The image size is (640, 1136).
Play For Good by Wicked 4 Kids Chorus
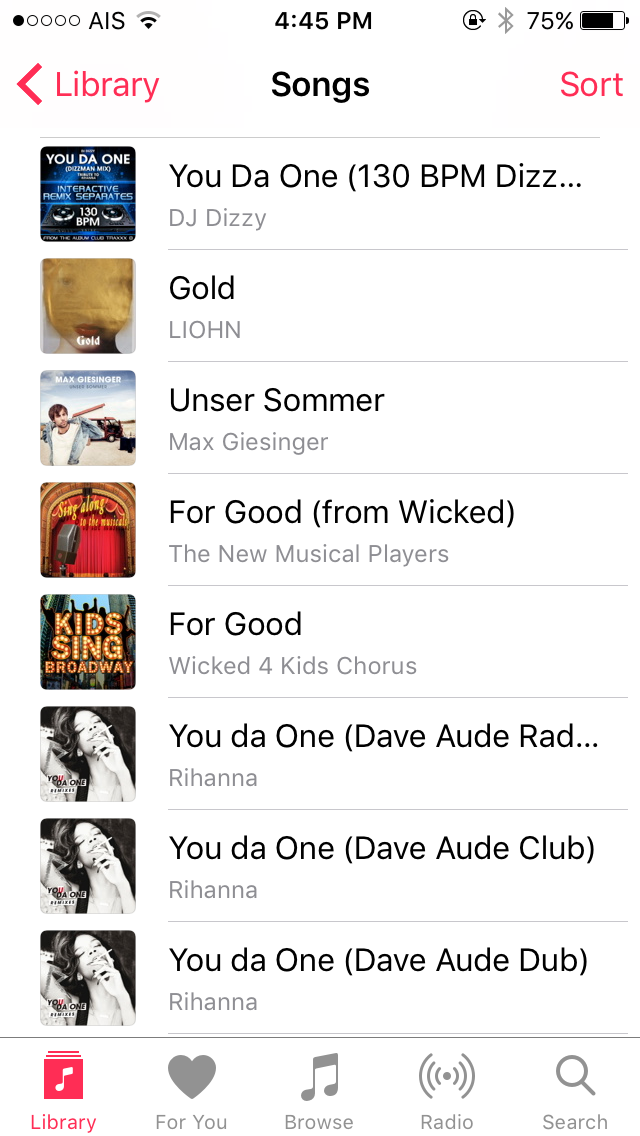[x=374, y=642]
